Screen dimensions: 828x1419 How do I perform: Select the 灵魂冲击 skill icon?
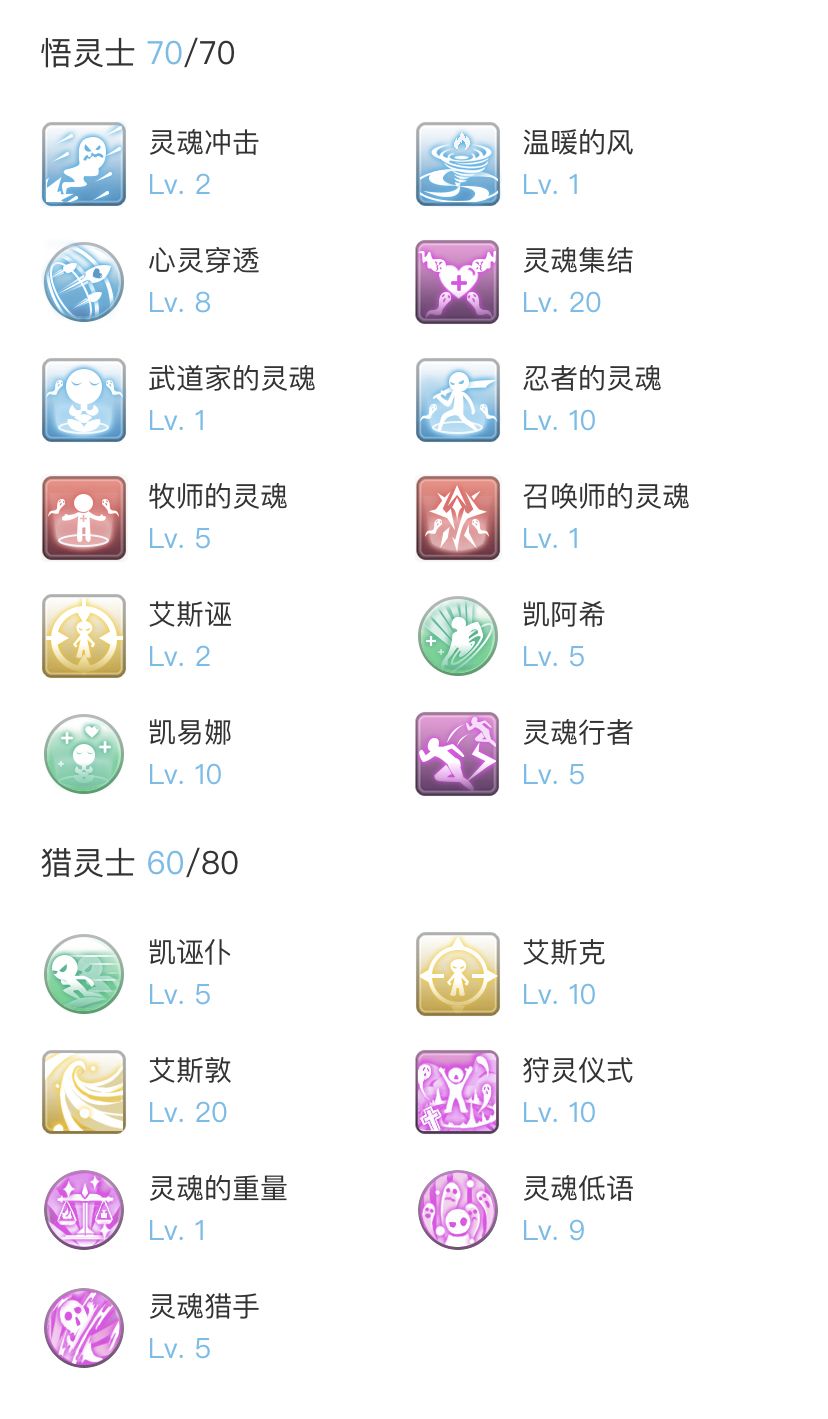(83, 163)
